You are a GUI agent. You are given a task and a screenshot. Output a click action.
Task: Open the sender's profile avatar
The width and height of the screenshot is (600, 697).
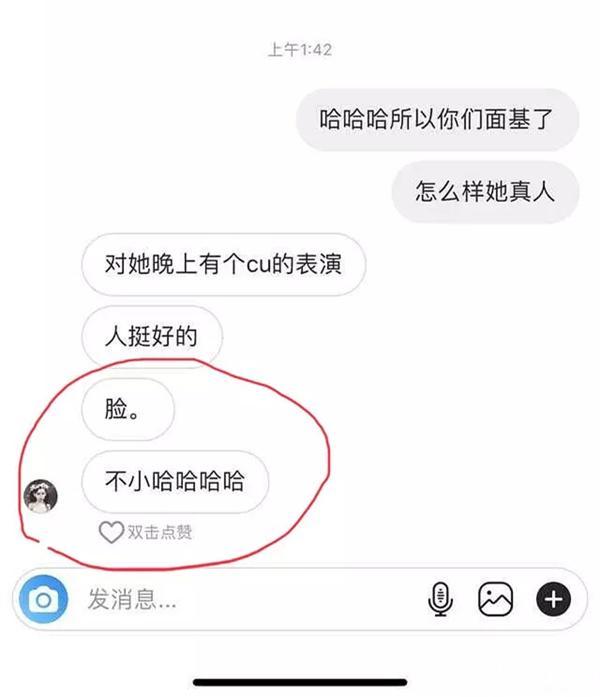point(40,495)
